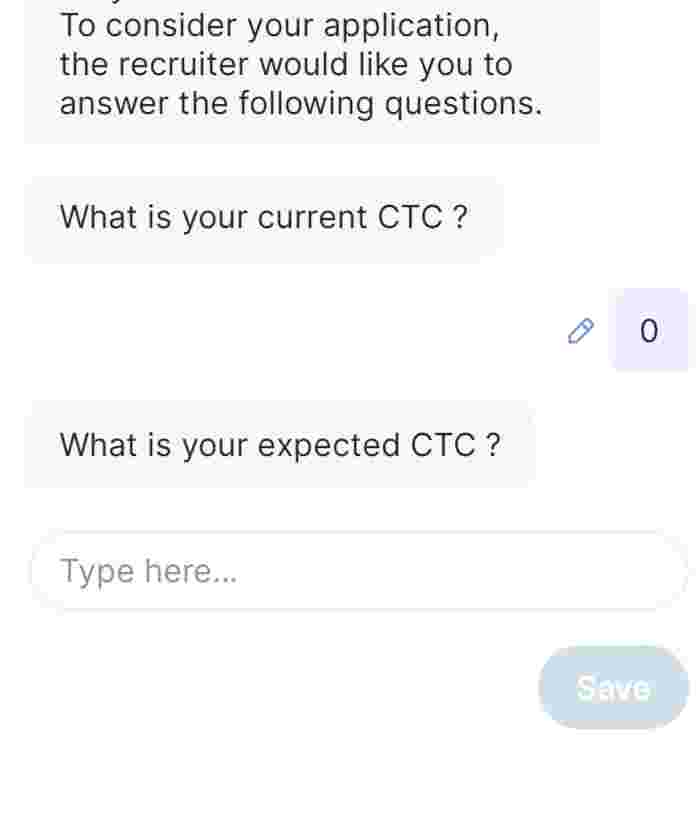Tap the Save button
This screenshot has width=696, height=816.
(x=613, y=688)
